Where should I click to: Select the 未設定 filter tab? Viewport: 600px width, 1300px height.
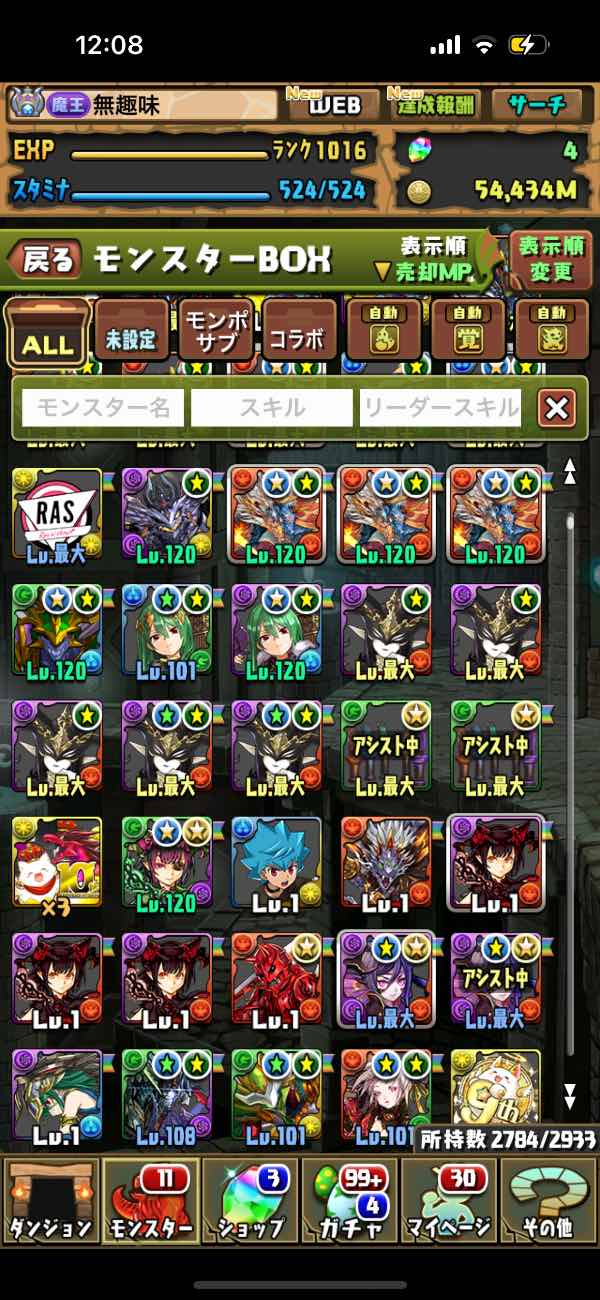tap(131, 332)
